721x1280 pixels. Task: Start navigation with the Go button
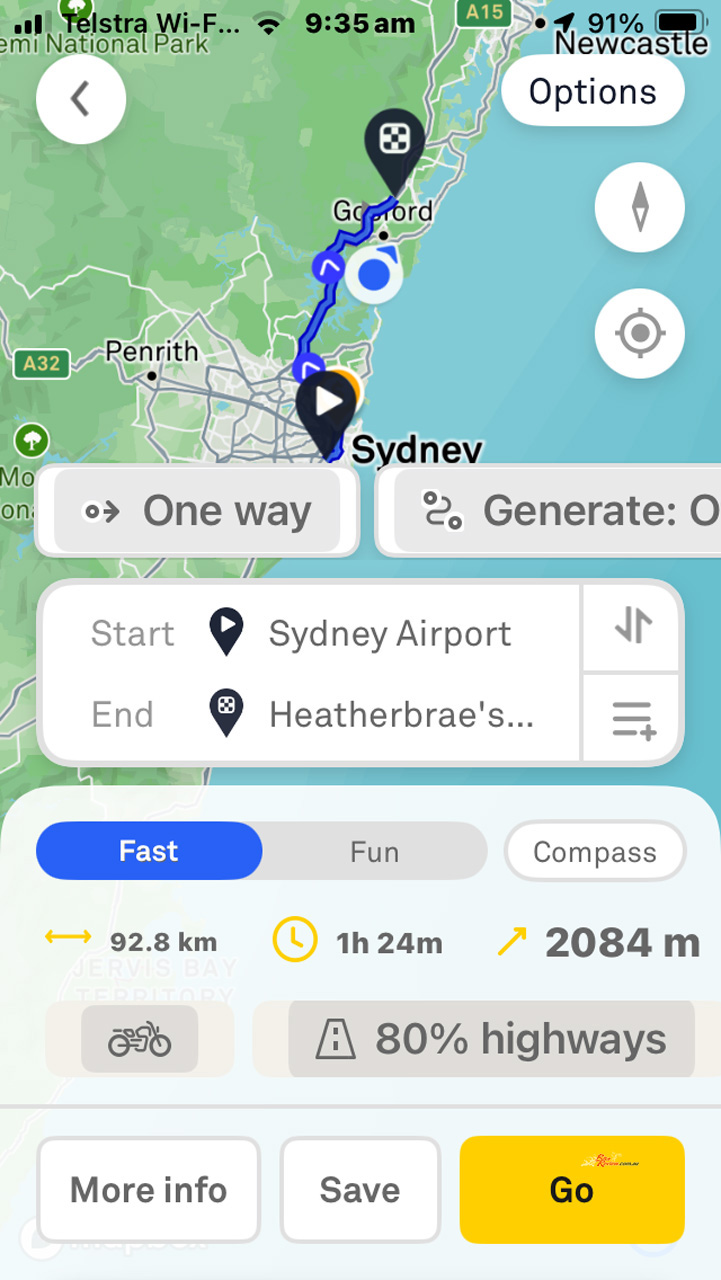pyautogui.click(x=572, y=1190)
